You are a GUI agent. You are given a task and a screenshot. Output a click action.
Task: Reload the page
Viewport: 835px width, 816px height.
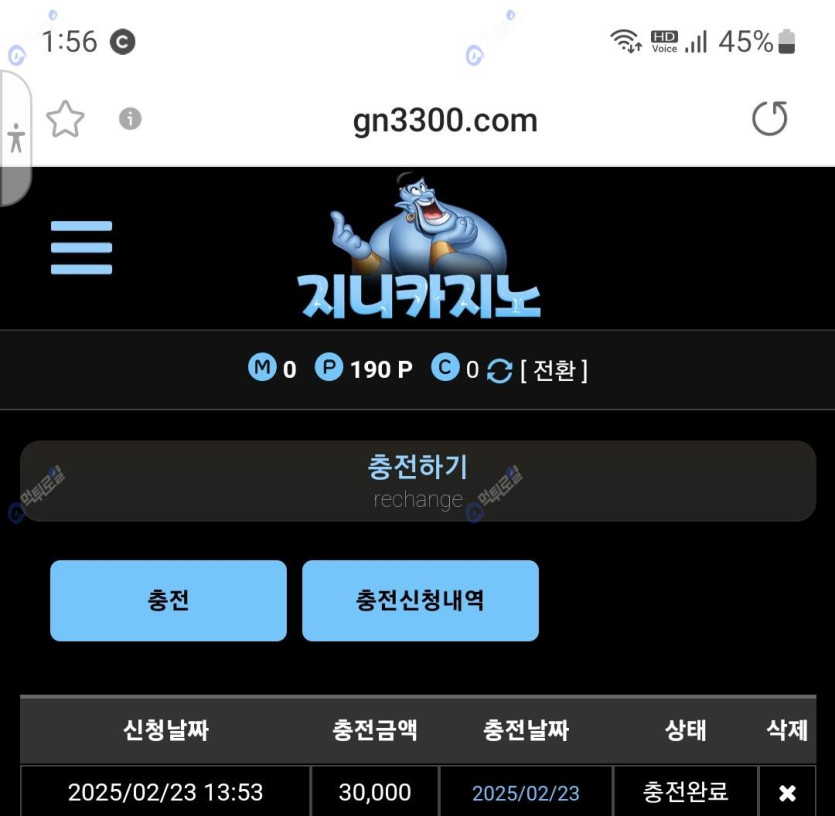click(x=769, y=120)
